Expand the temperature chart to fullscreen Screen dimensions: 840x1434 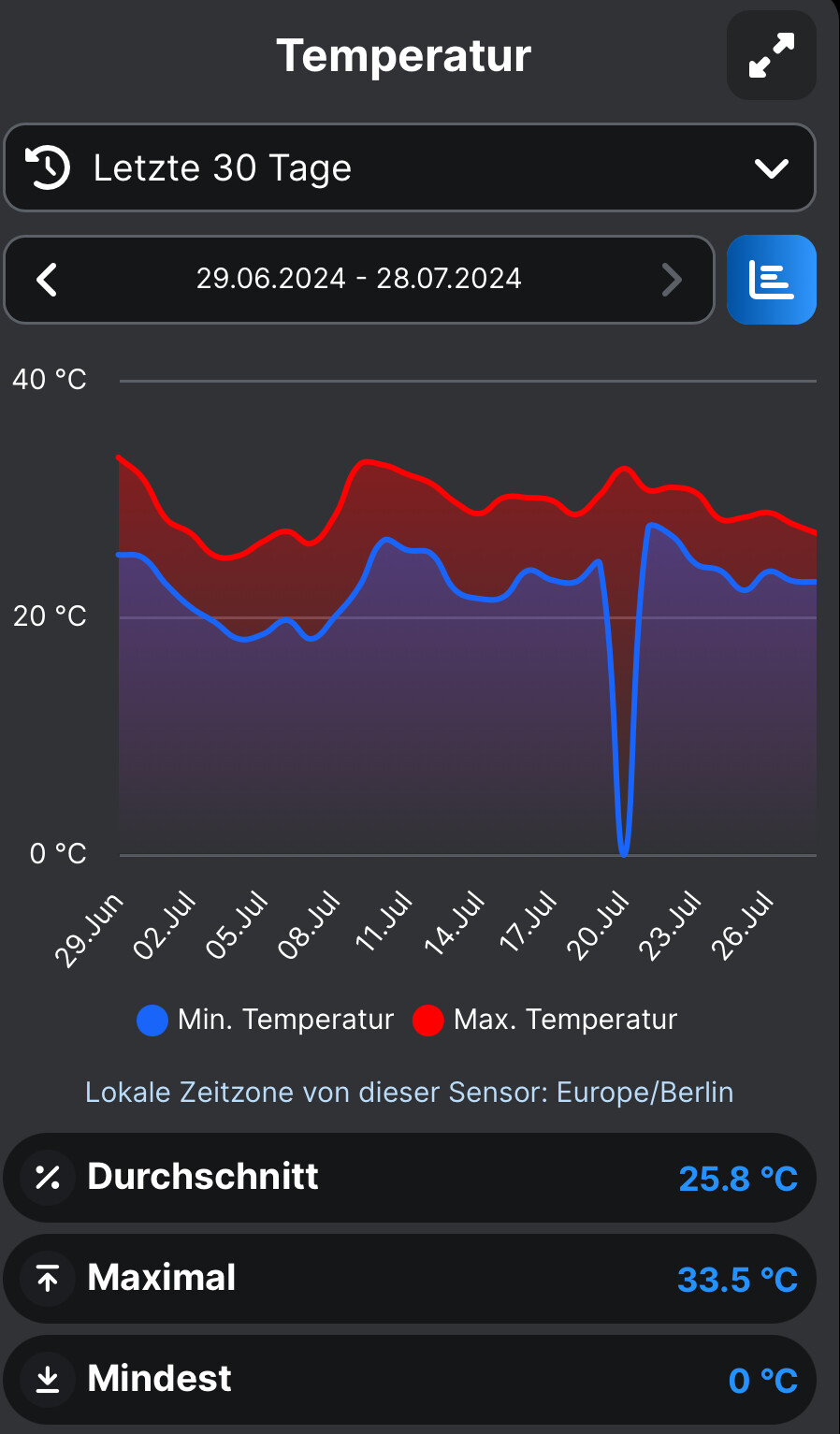pyautogui.click(x=771, y=55)
